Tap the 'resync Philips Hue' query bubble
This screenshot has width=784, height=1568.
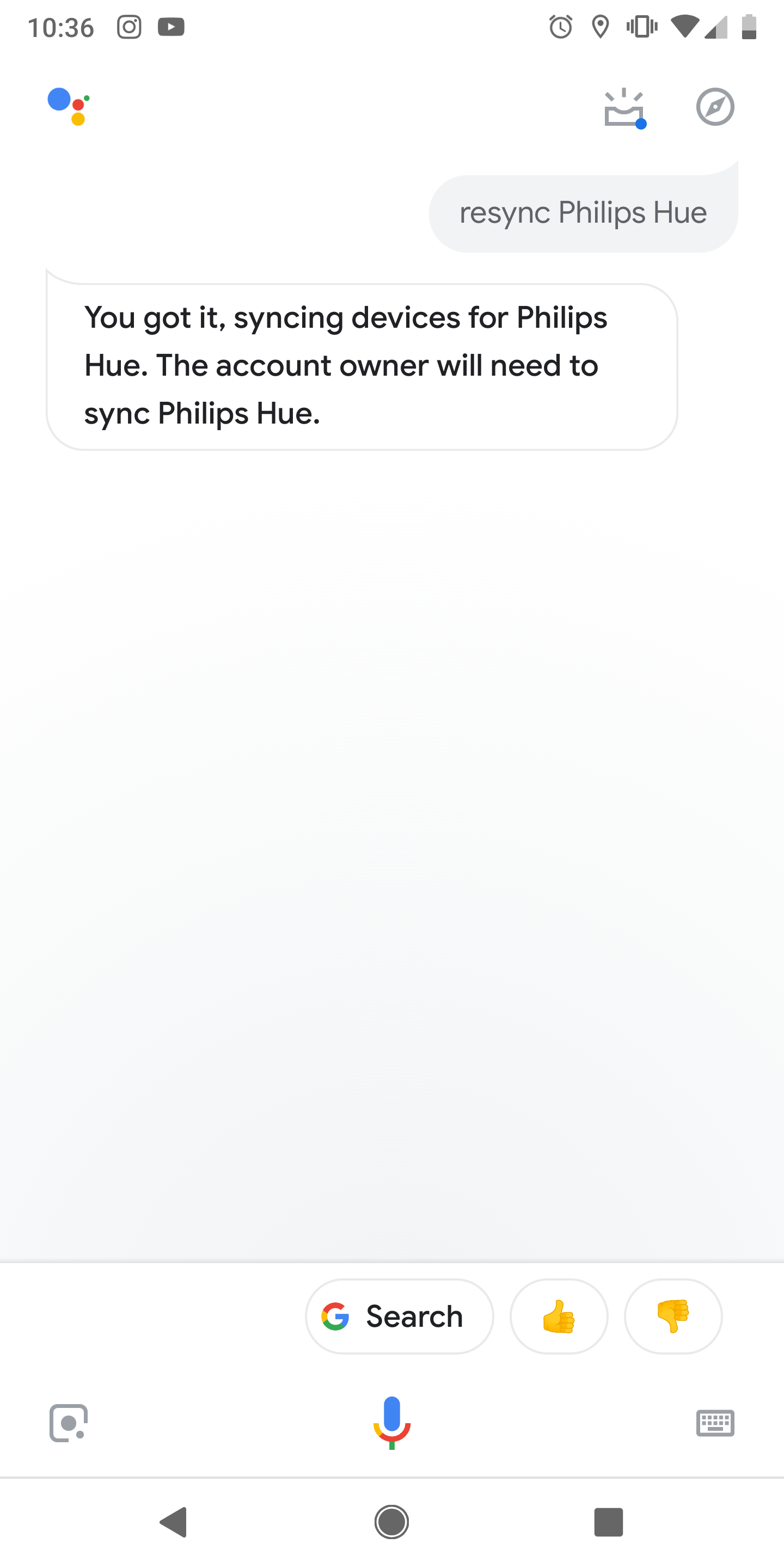pos(582,212)
